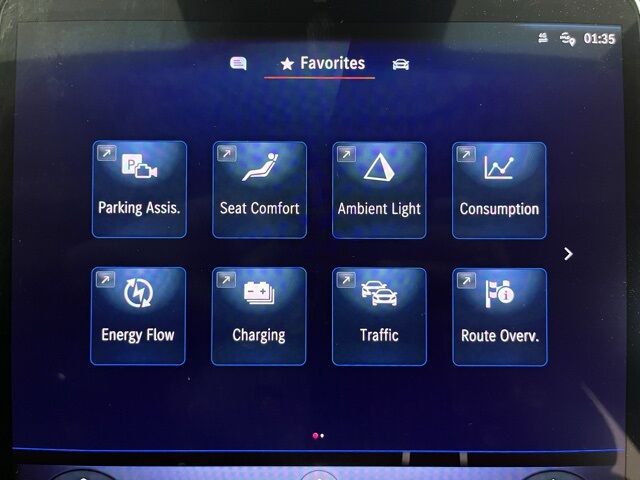Screen dimensions: 640x480
Task: Tap the page indicator dots
Action: (x=318, y=436)
